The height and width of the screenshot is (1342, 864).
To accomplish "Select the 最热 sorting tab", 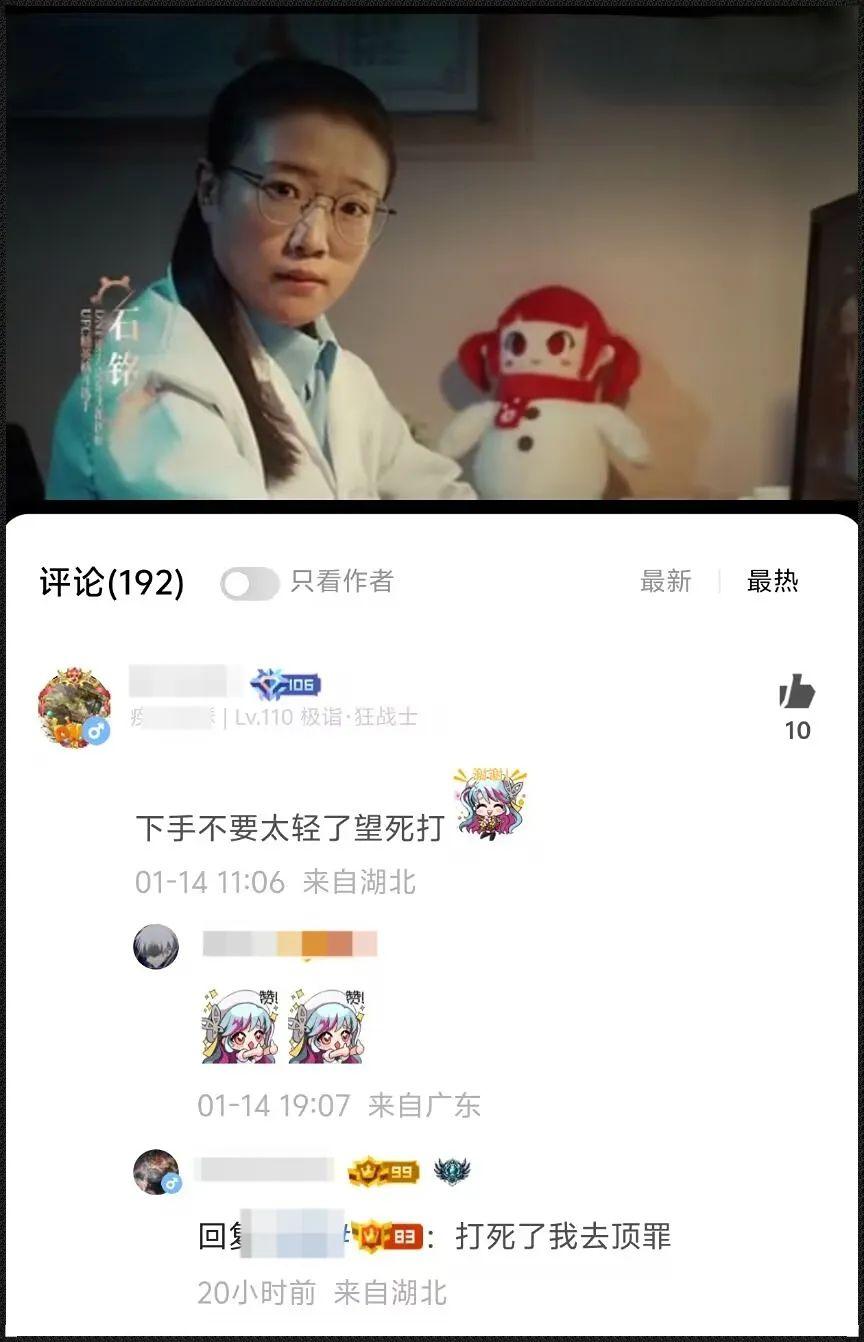I will (772, 581).
